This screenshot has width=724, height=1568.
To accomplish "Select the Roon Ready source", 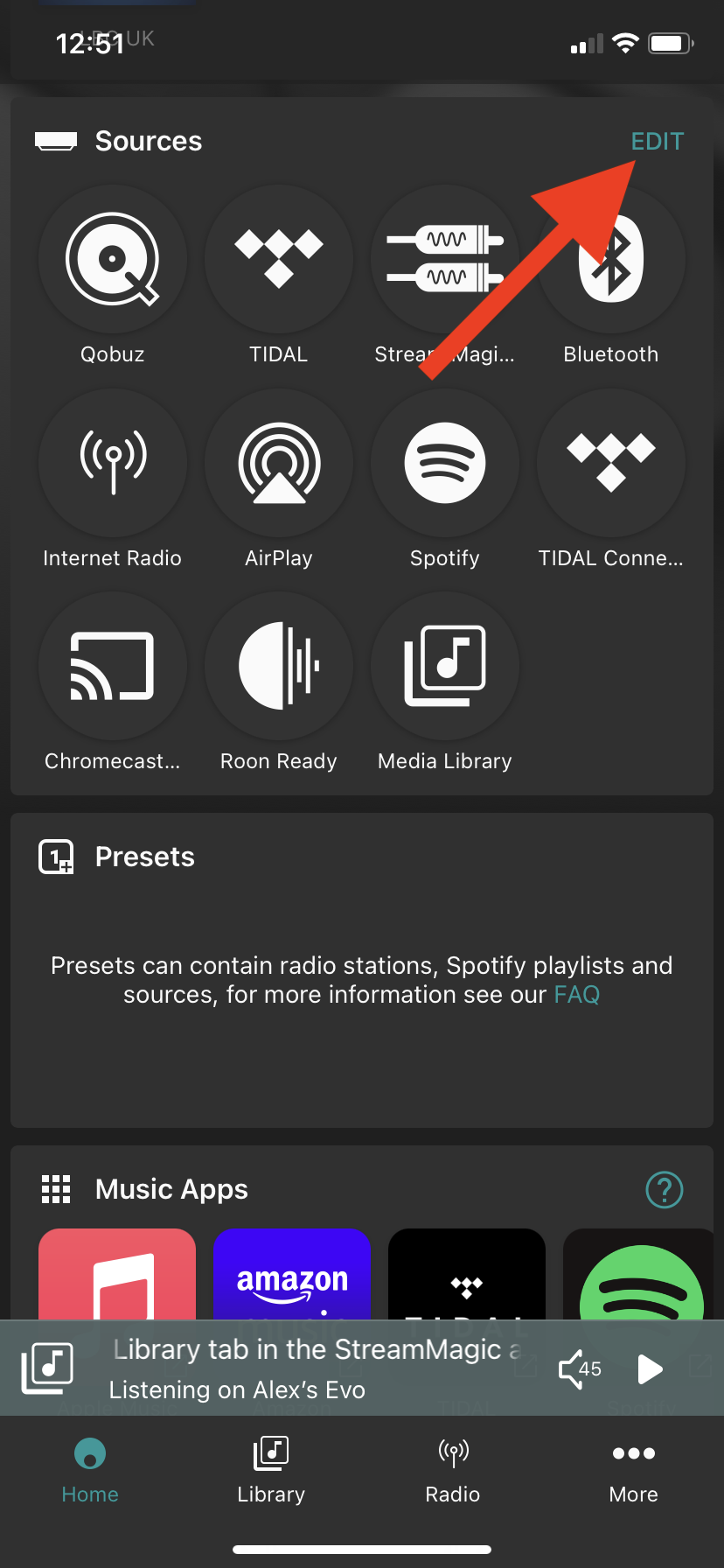I will coord(279,667).
